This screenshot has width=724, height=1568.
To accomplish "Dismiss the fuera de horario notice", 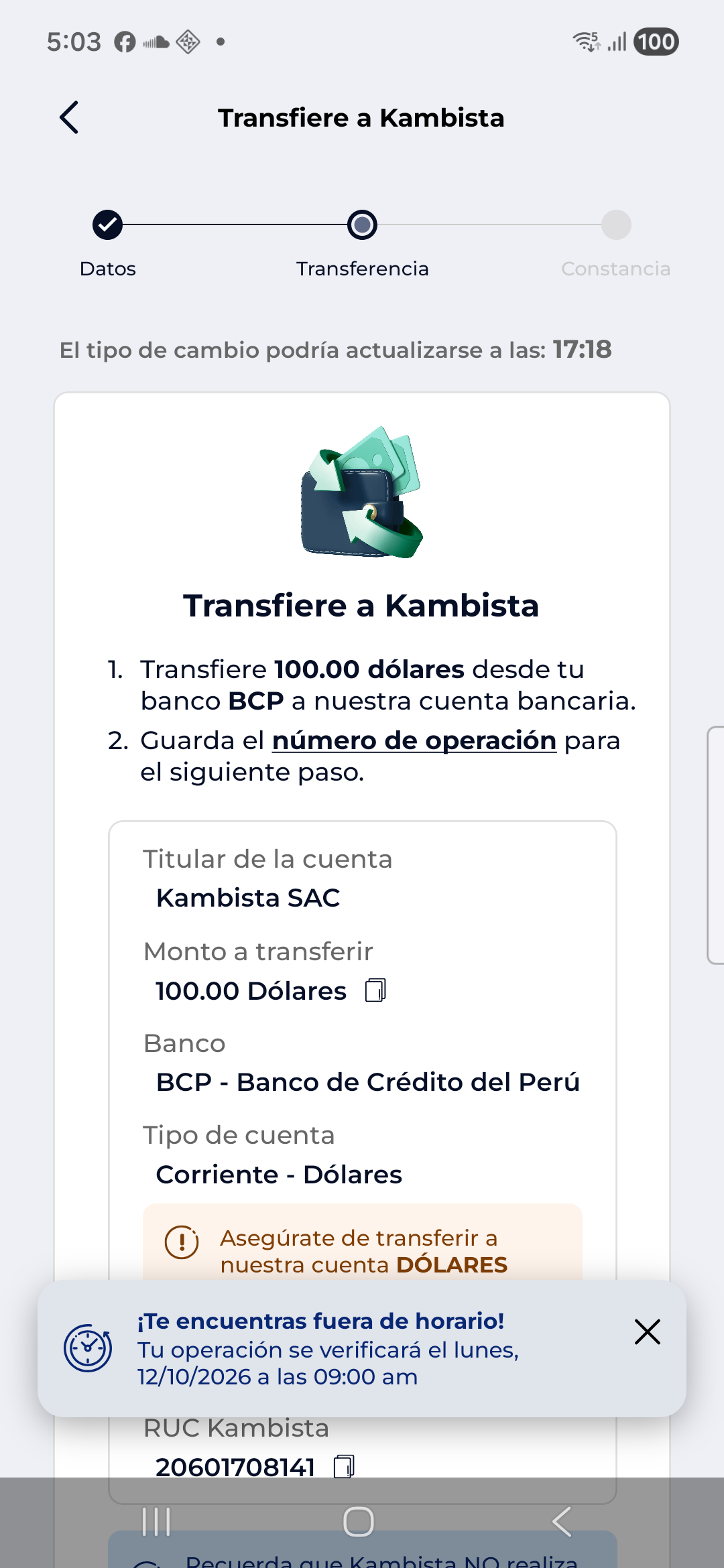I will tap(647, 1332).
